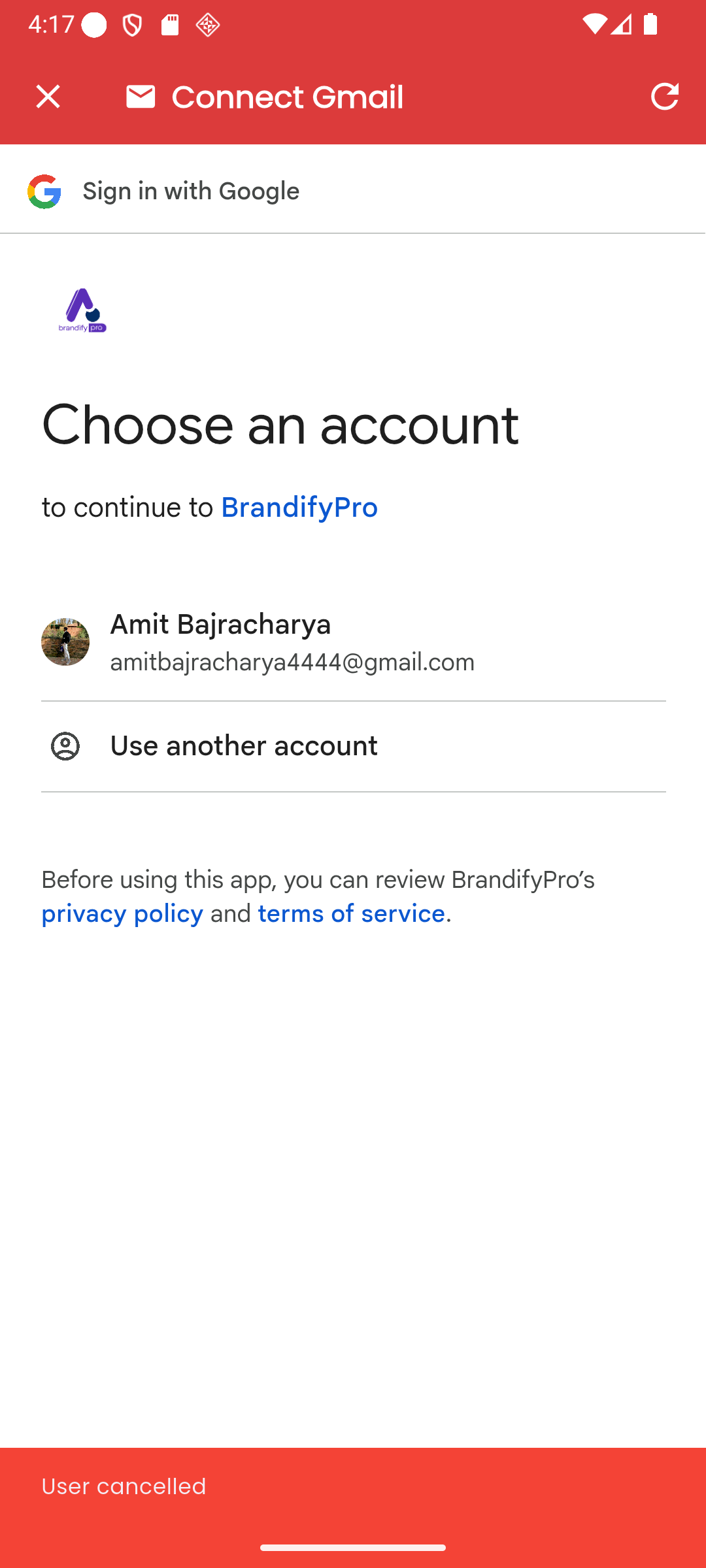This screenshot has height=1568, width=706.
Task: Tap the battery icon in the status bar
Action: tap(651, 25)
